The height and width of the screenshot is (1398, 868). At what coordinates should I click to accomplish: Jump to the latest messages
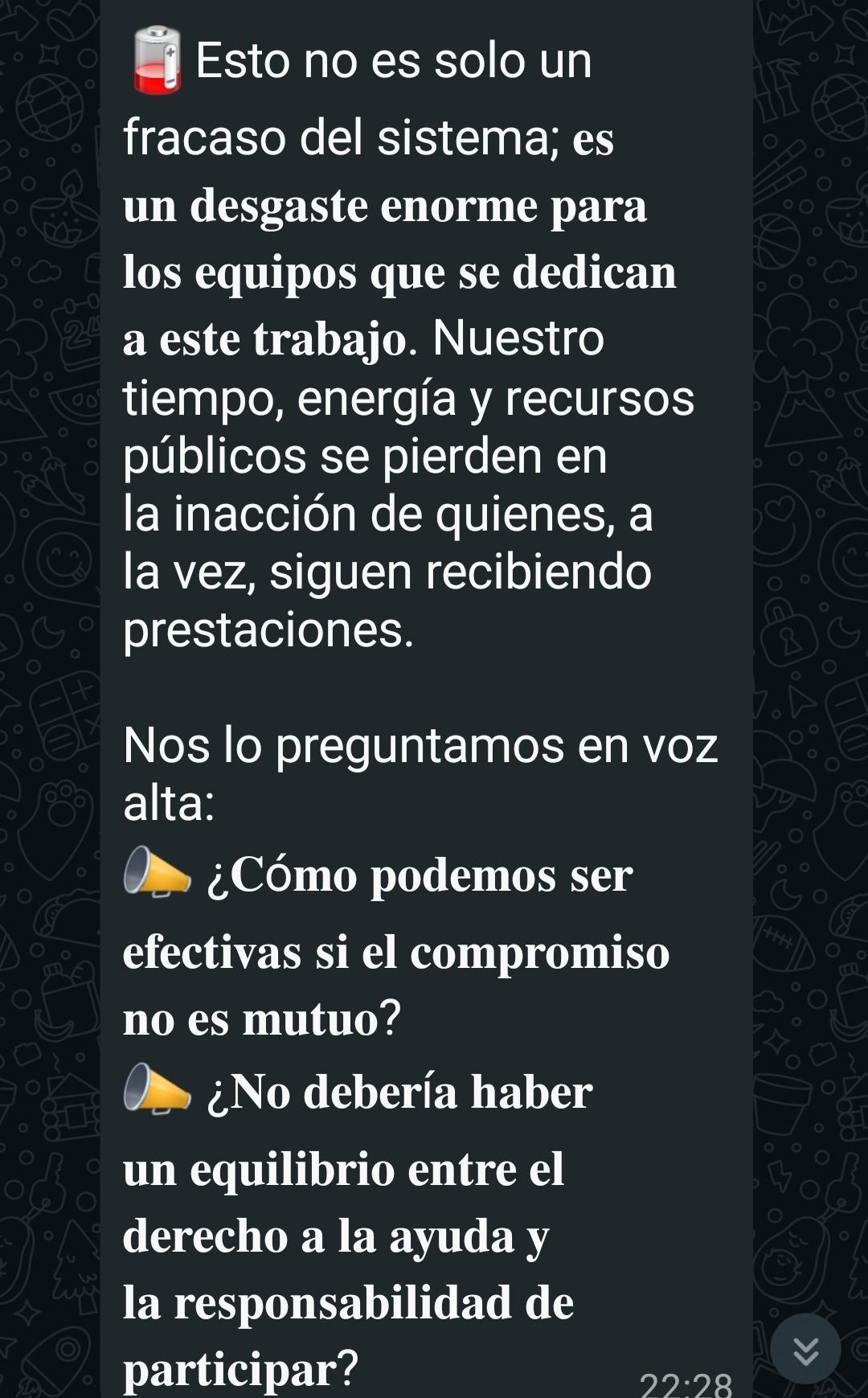pyautogui.click(x=805, y=1348)
